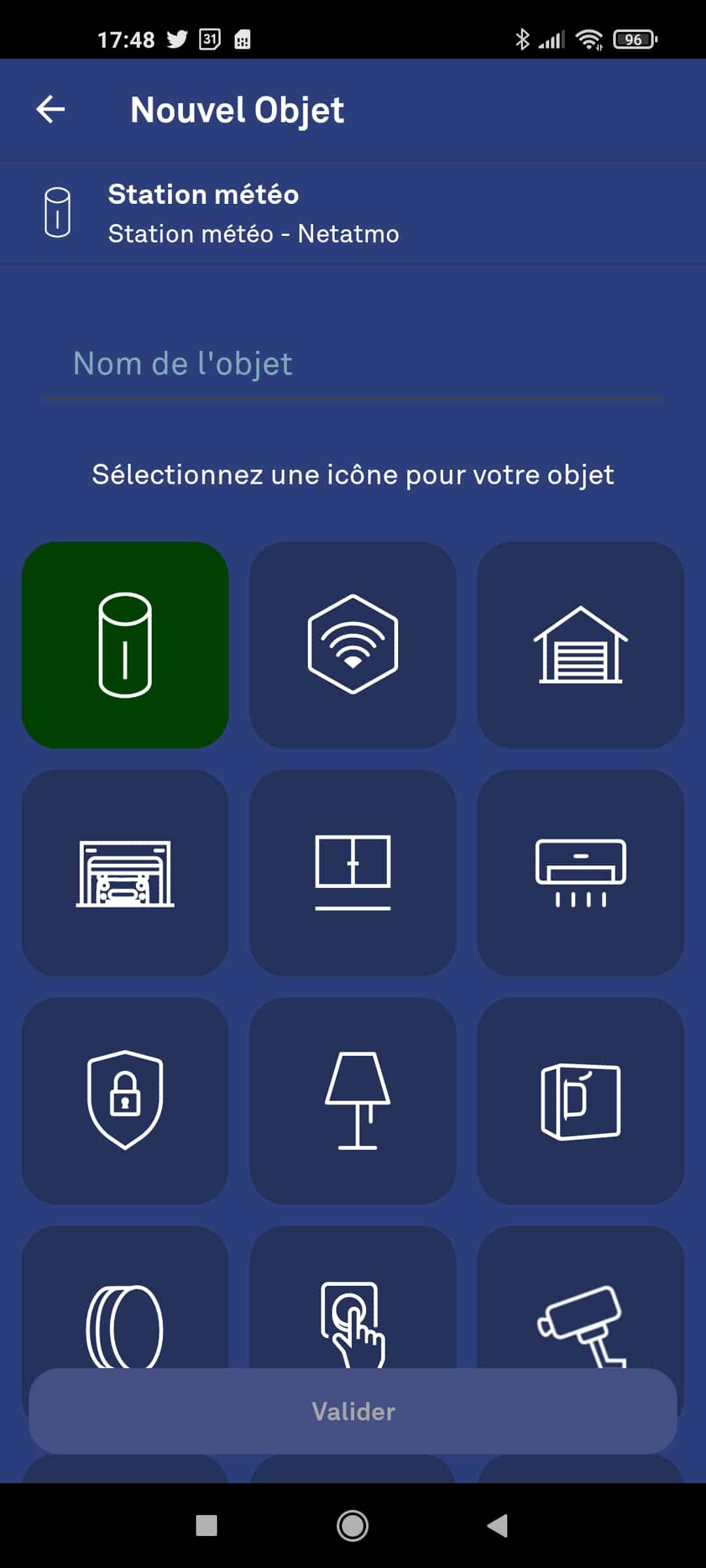Pick the house garage icon

pyautogui.click(x=580, y=645)
